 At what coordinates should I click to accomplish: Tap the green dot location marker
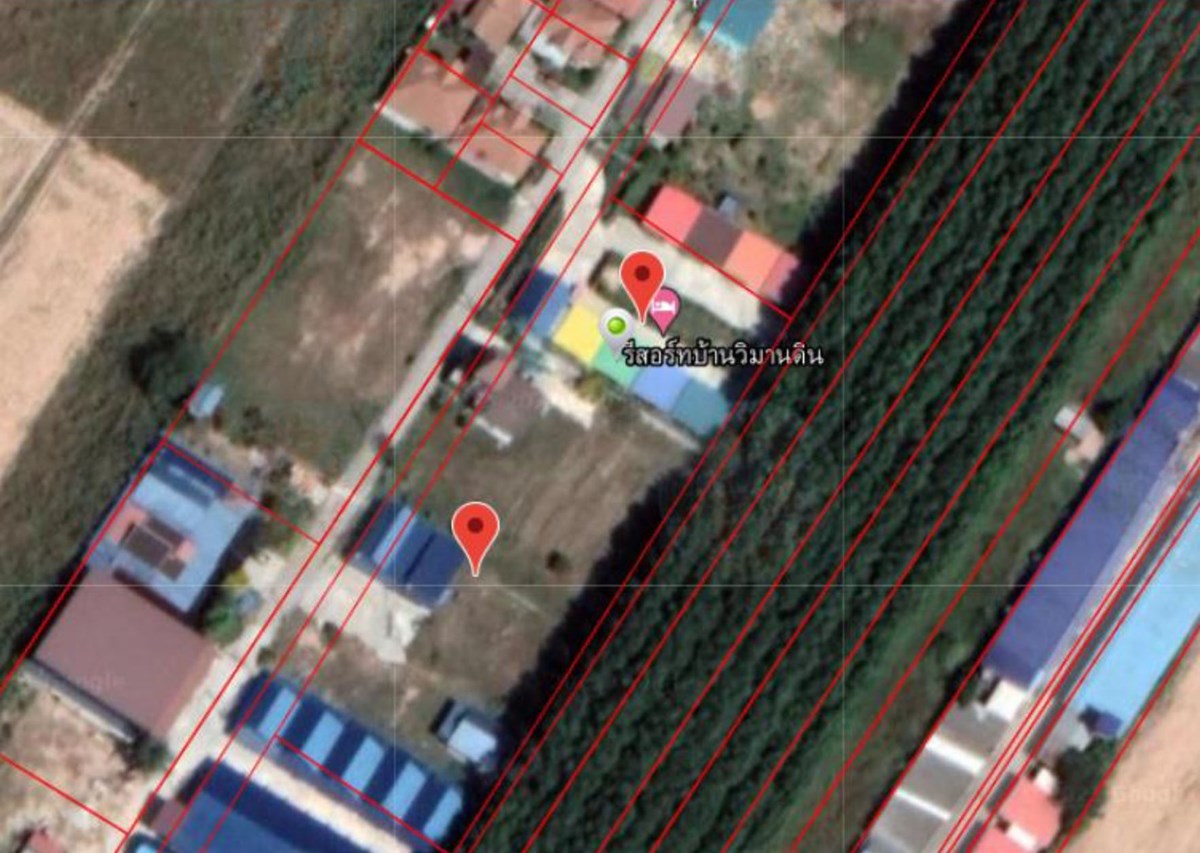[616, 325]
